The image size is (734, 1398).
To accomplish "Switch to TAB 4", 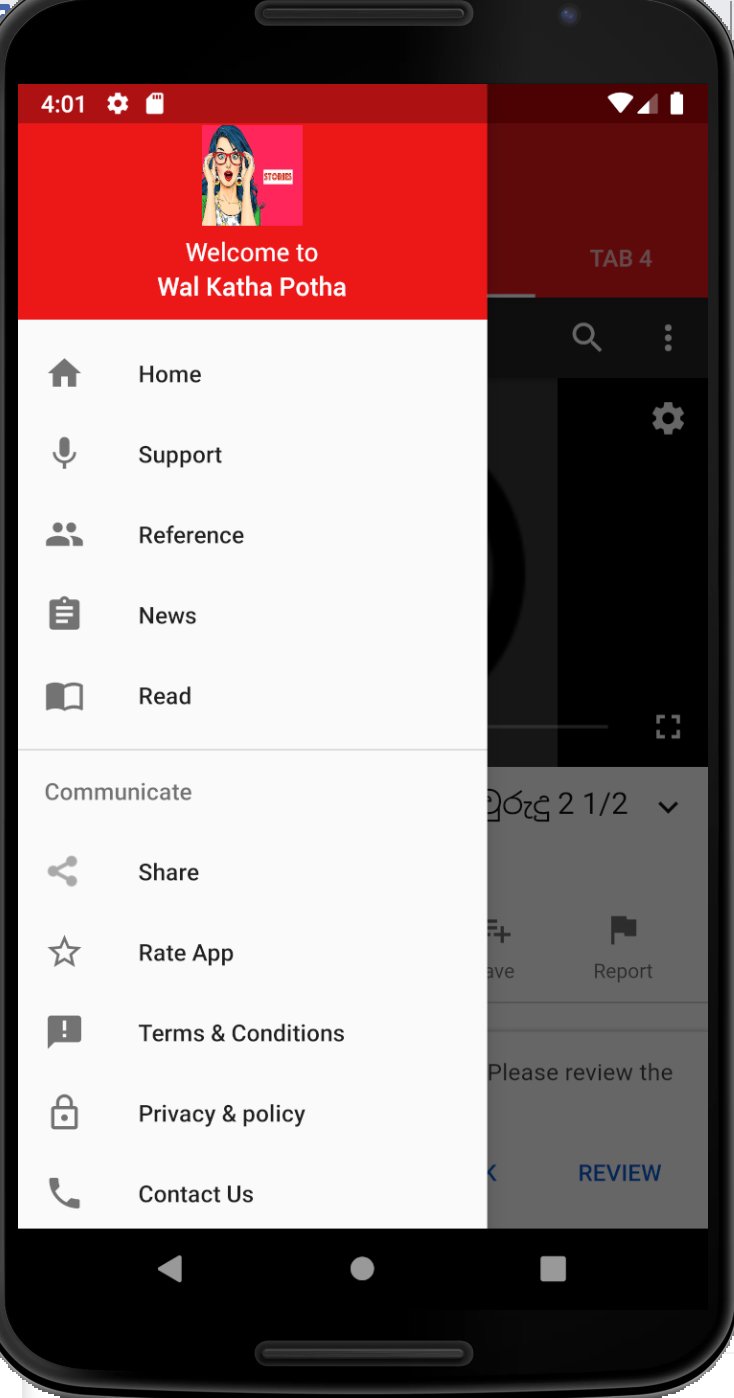I will [621, 259].
